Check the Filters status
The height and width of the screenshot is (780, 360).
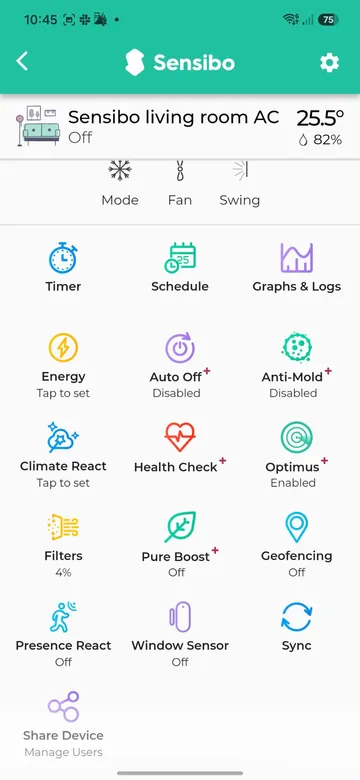pyautogui.click(x=63, y=545)
